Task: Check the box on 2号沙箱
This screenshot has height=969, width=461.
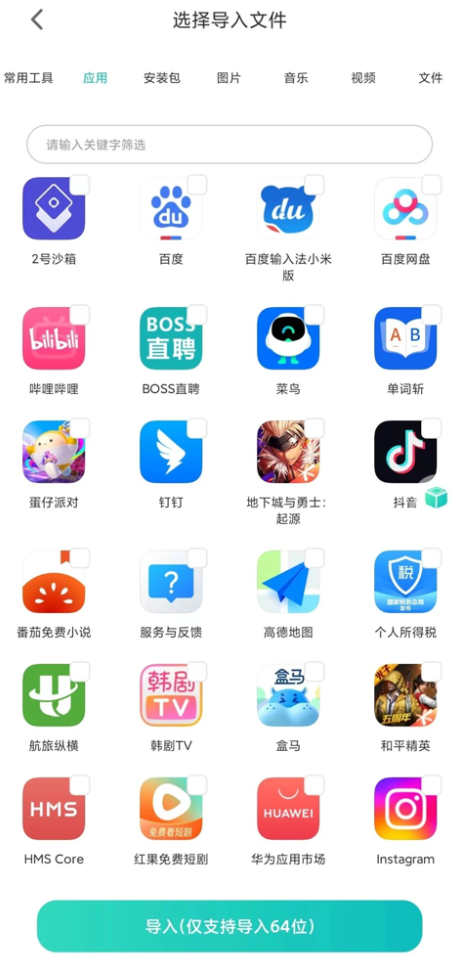Action: click(80, 185)
